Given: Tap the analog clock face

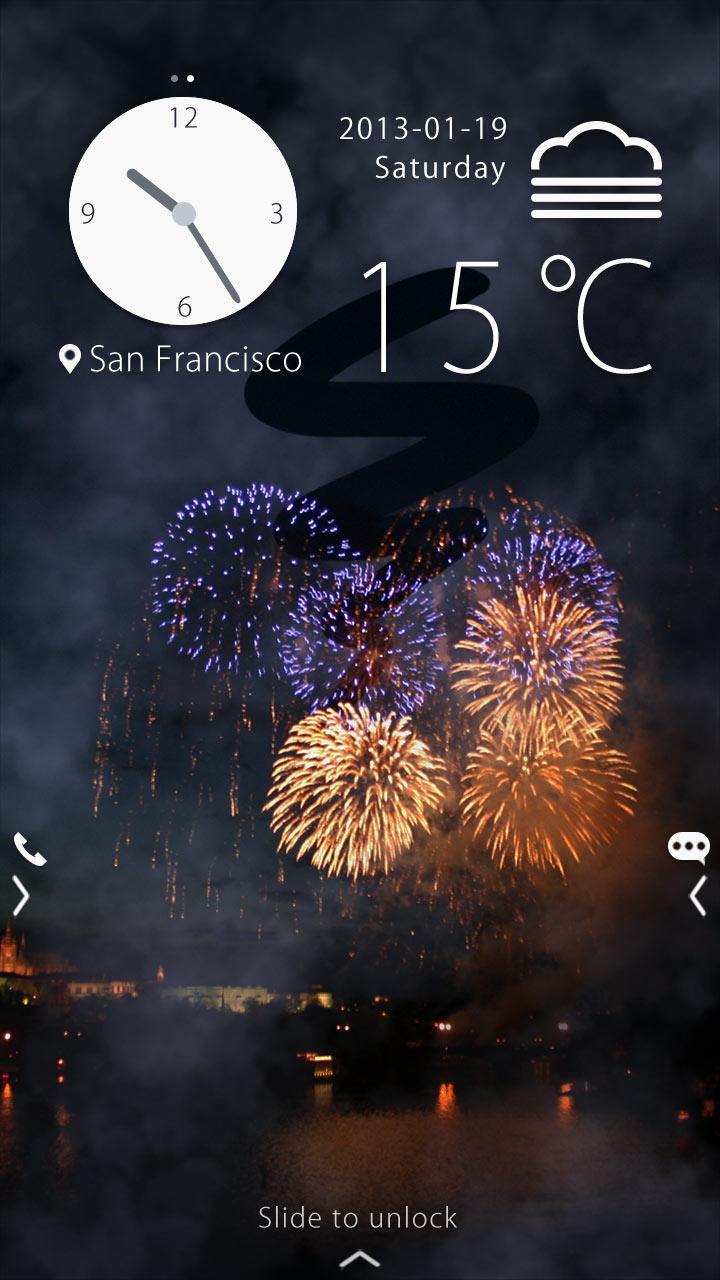Looking at the screenshot, I should (183, 212).
